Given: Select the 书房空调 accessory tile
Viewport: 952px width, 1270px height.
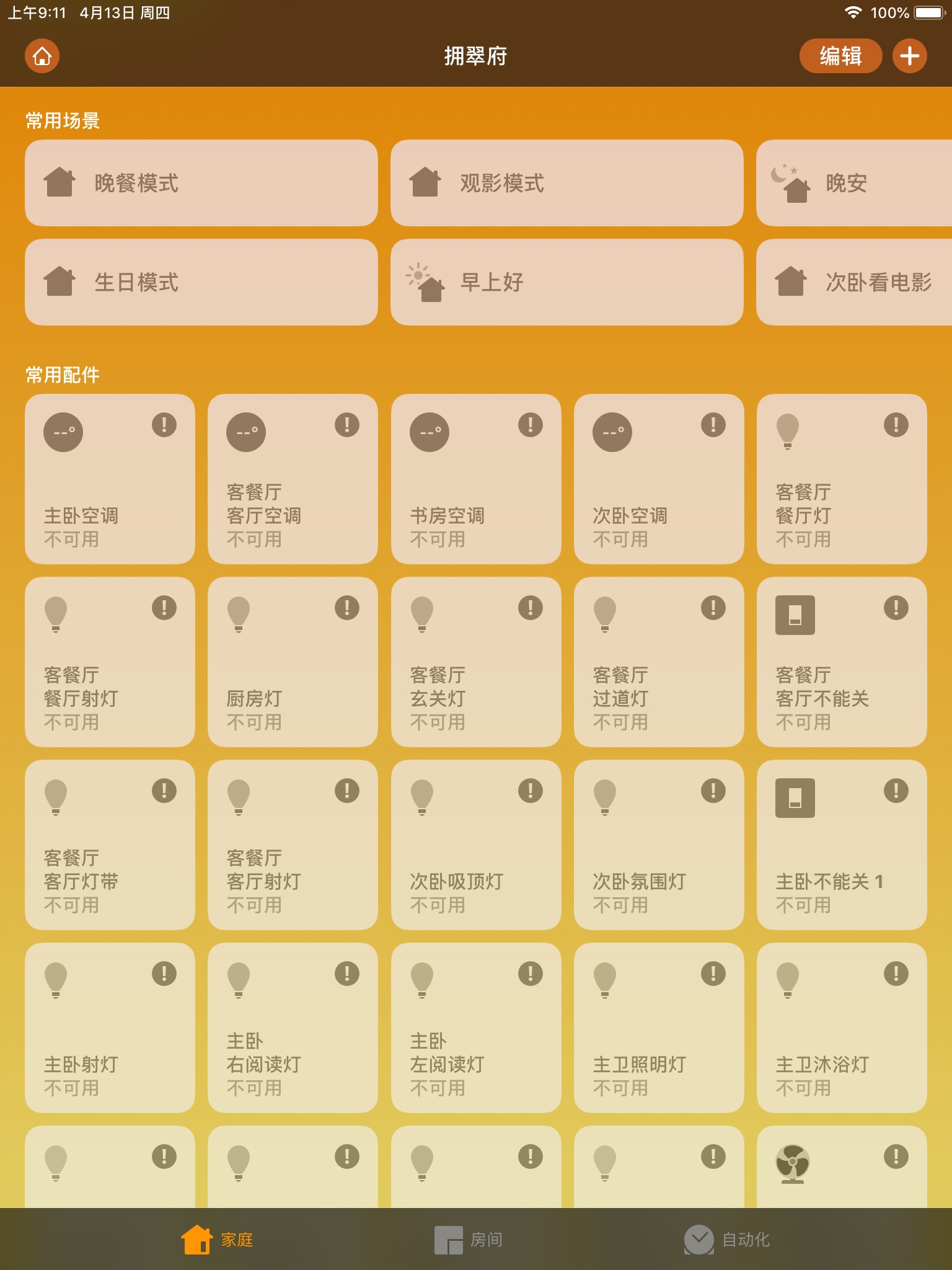Looking at the screenshot, I should [476, 479].
